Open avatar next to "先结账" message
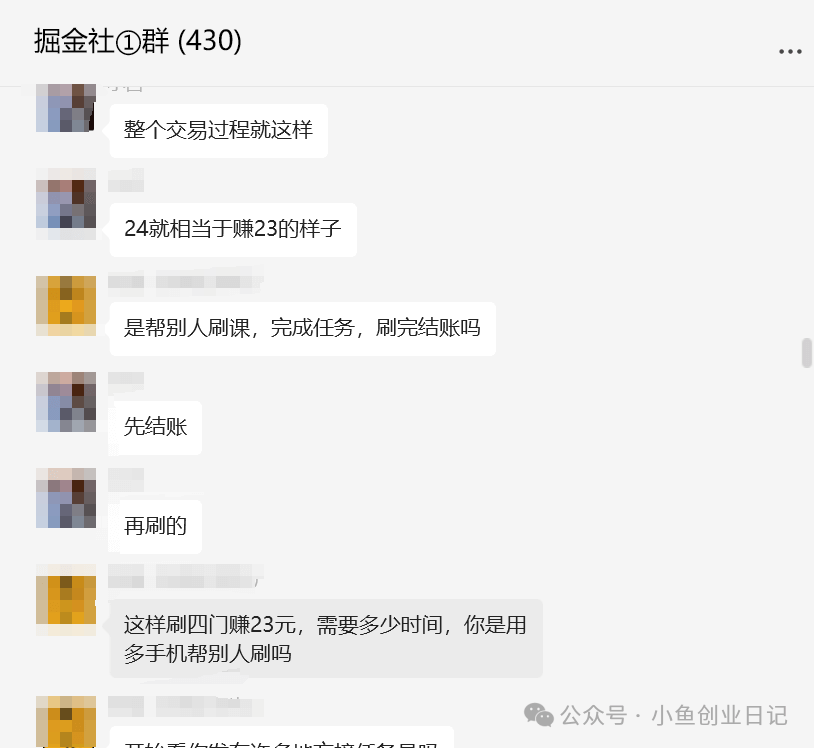Image resolution: width=814 pixels, height=748 pixels. tap(66, 402)
